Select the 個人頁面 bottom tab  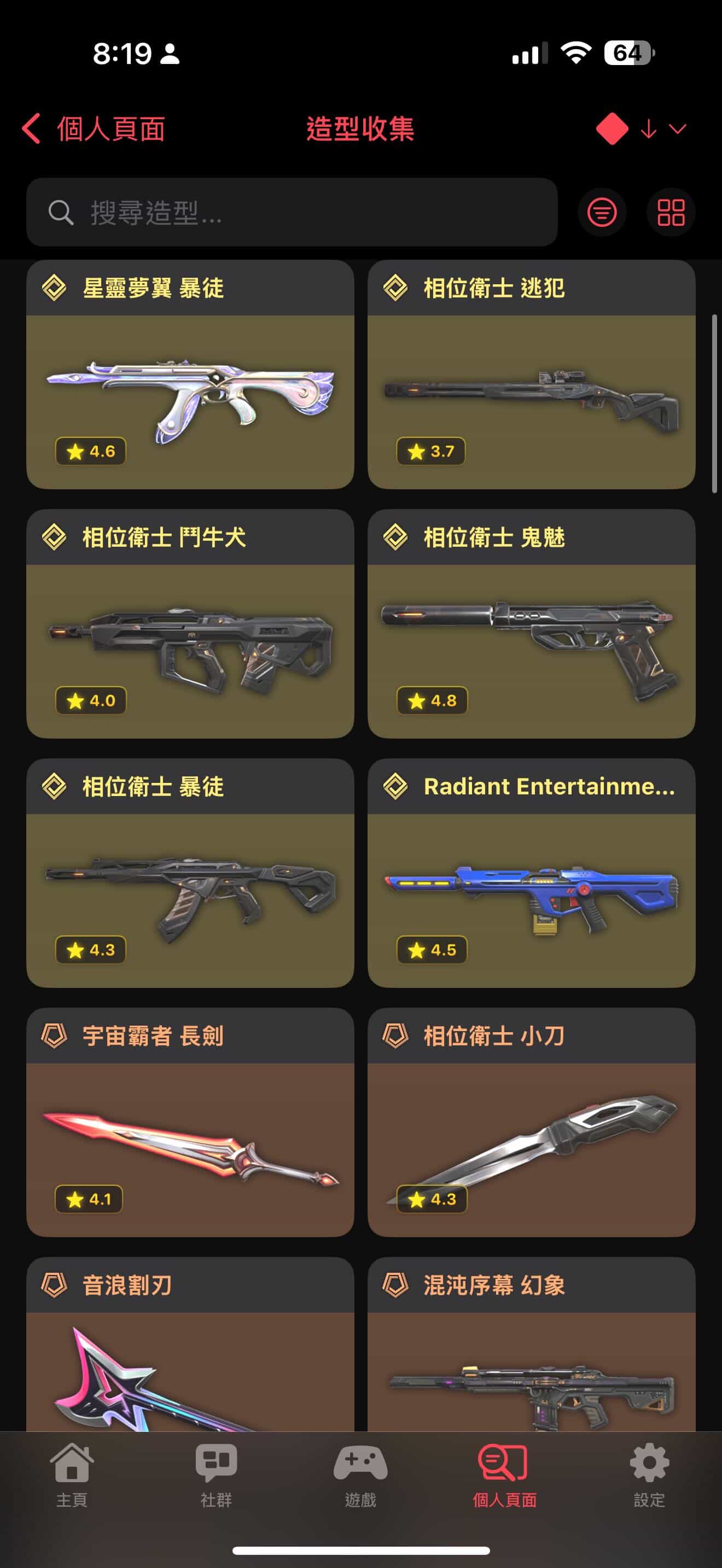point(505,1473)
